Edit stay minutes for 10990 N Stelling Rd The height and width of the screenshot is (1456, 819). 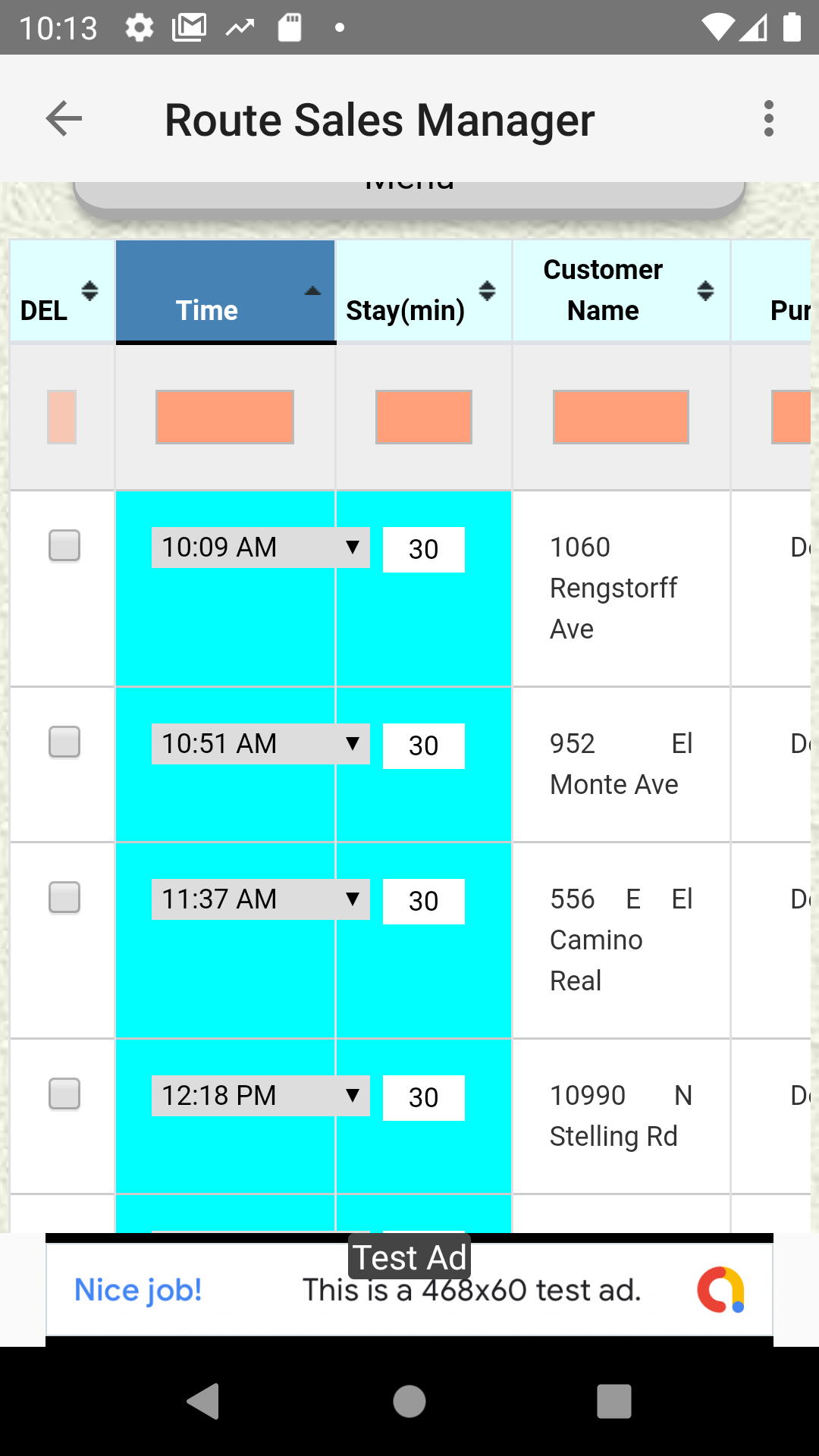pyautogui.click(x=424, y=1098)
